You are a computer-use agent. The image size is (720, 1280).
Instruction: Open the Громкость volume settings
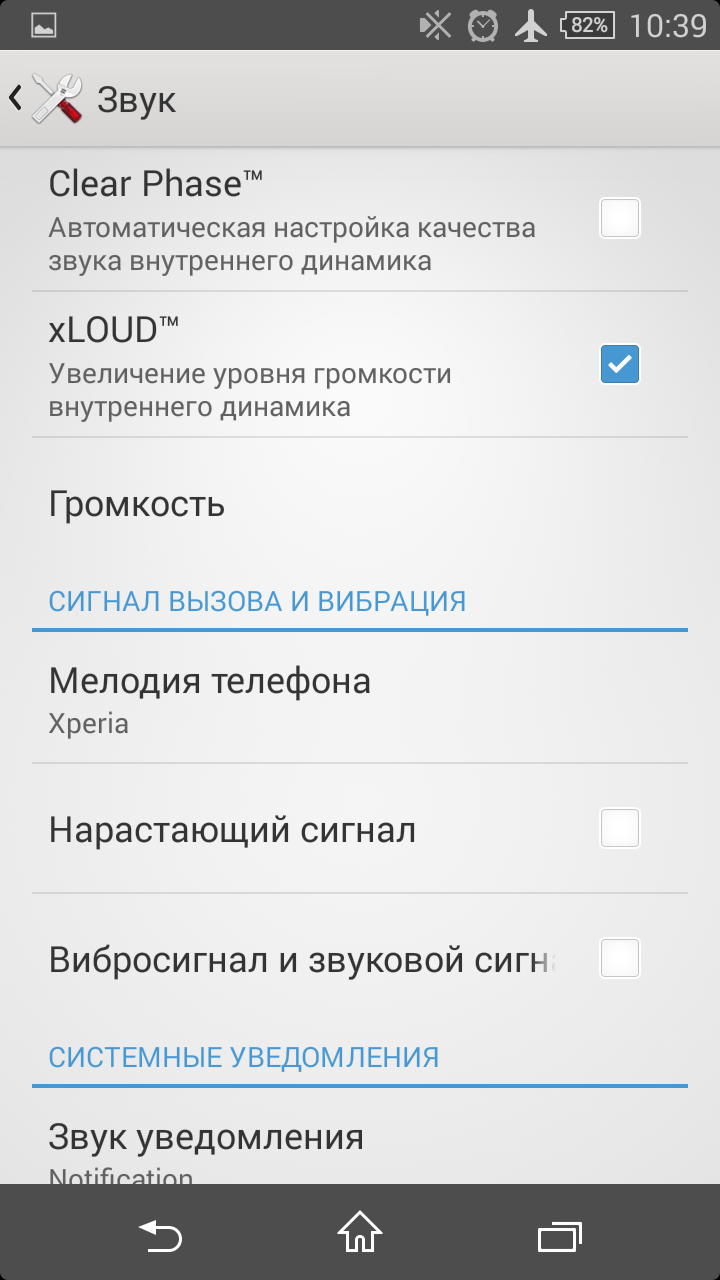[300, 504]
